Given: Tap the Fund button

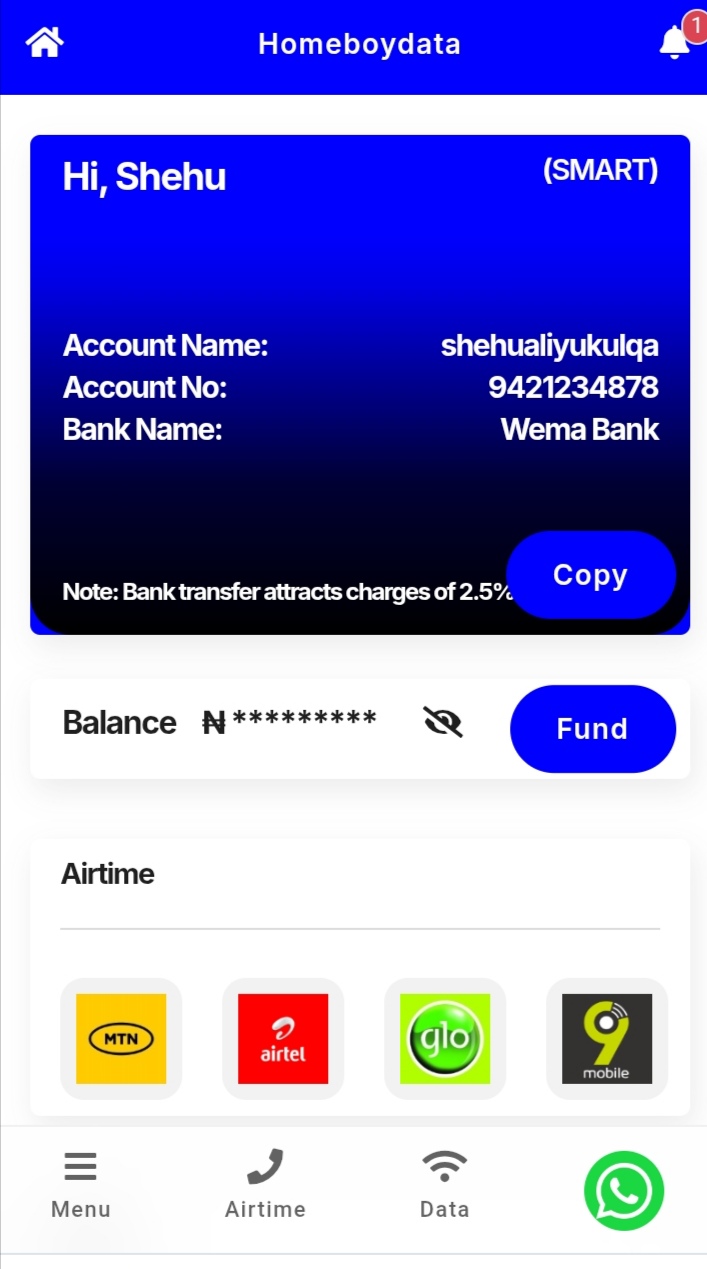Looking at the screenshot, I should click(592, 729).
